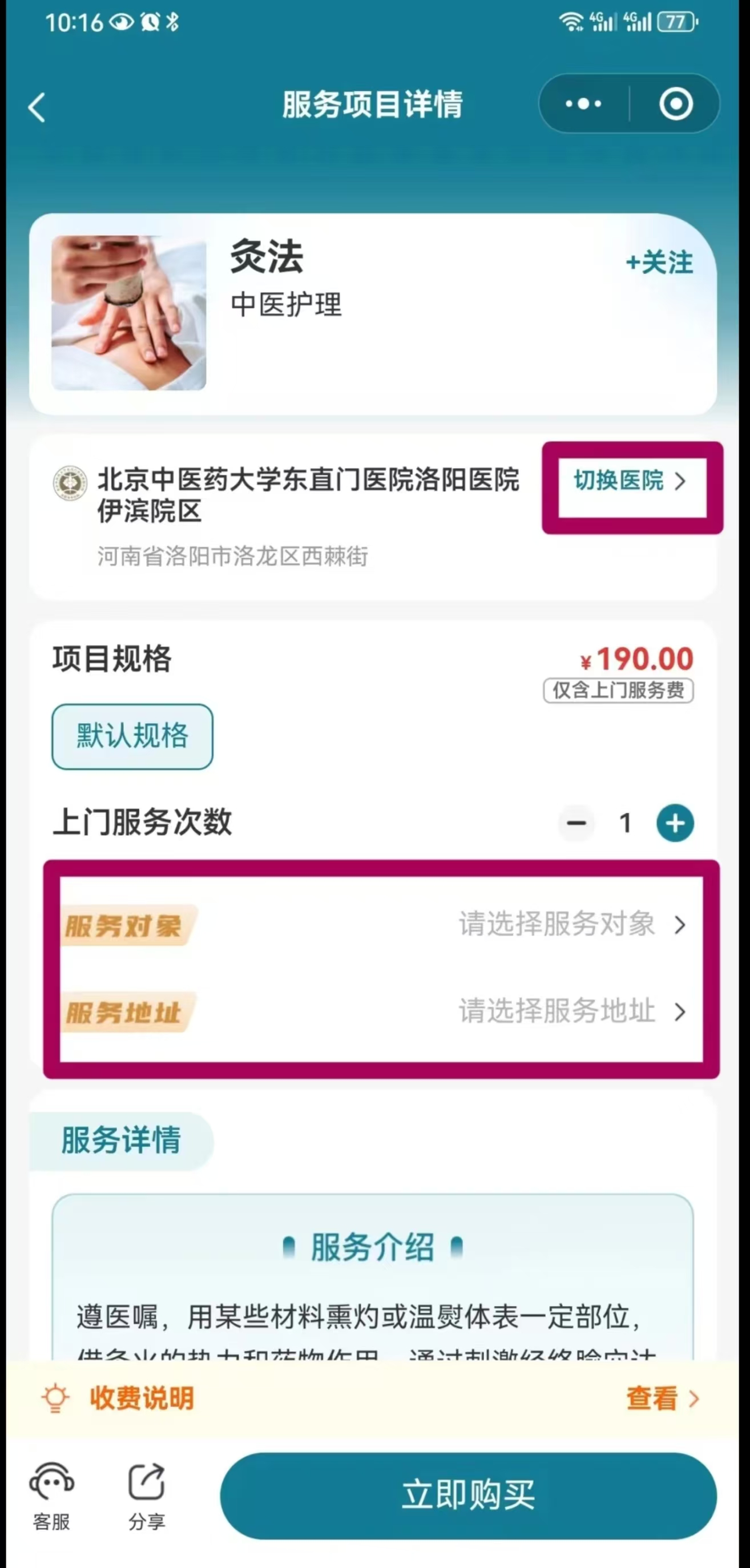The width and height of the screenshot is (750, 1568).
Task: Open the mini program overflow menu
Action: click(x=583, y=104)
